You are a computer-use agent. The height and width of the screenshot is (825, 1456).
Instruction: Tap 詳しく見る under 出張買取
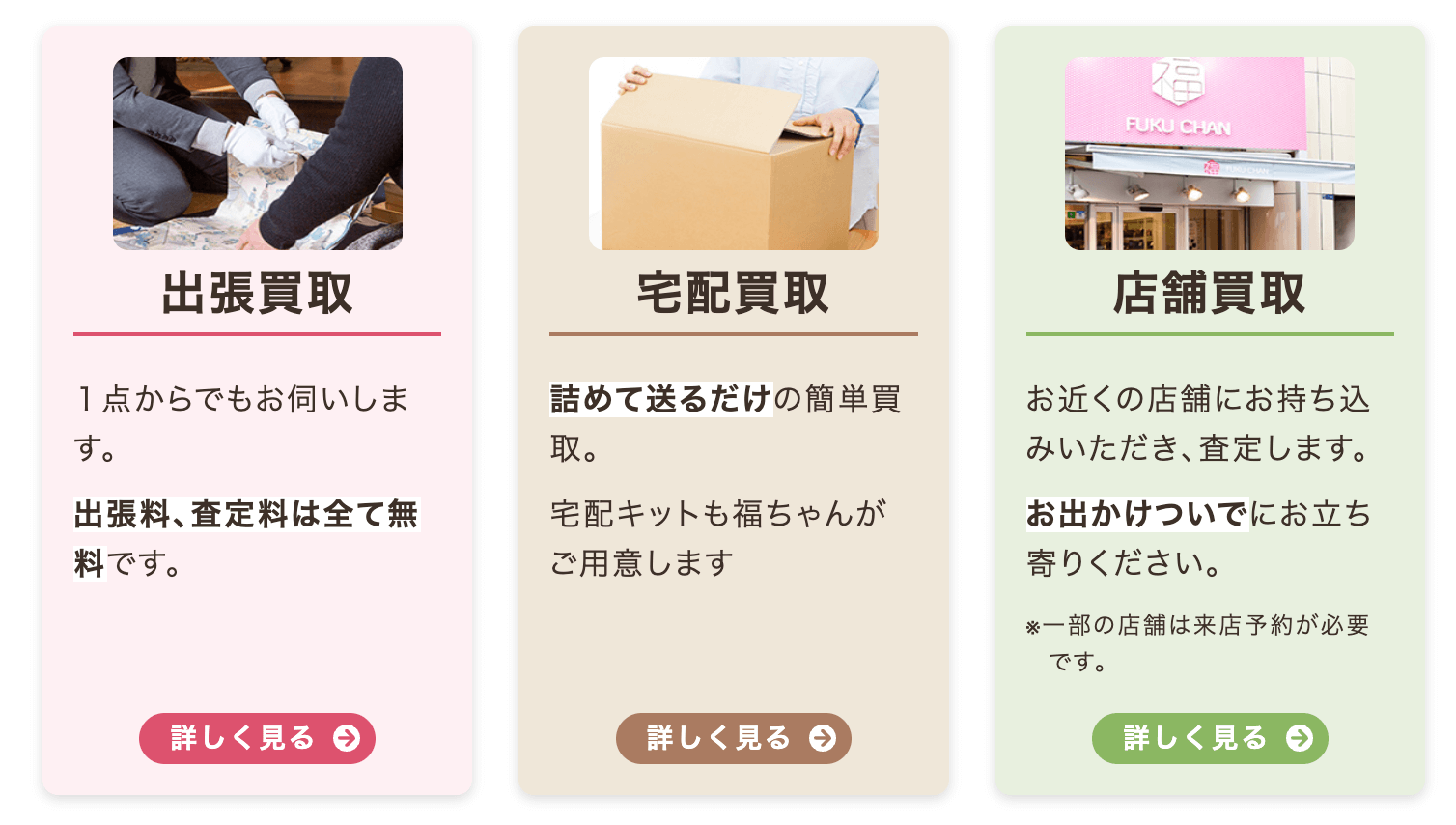click(257, 738)
